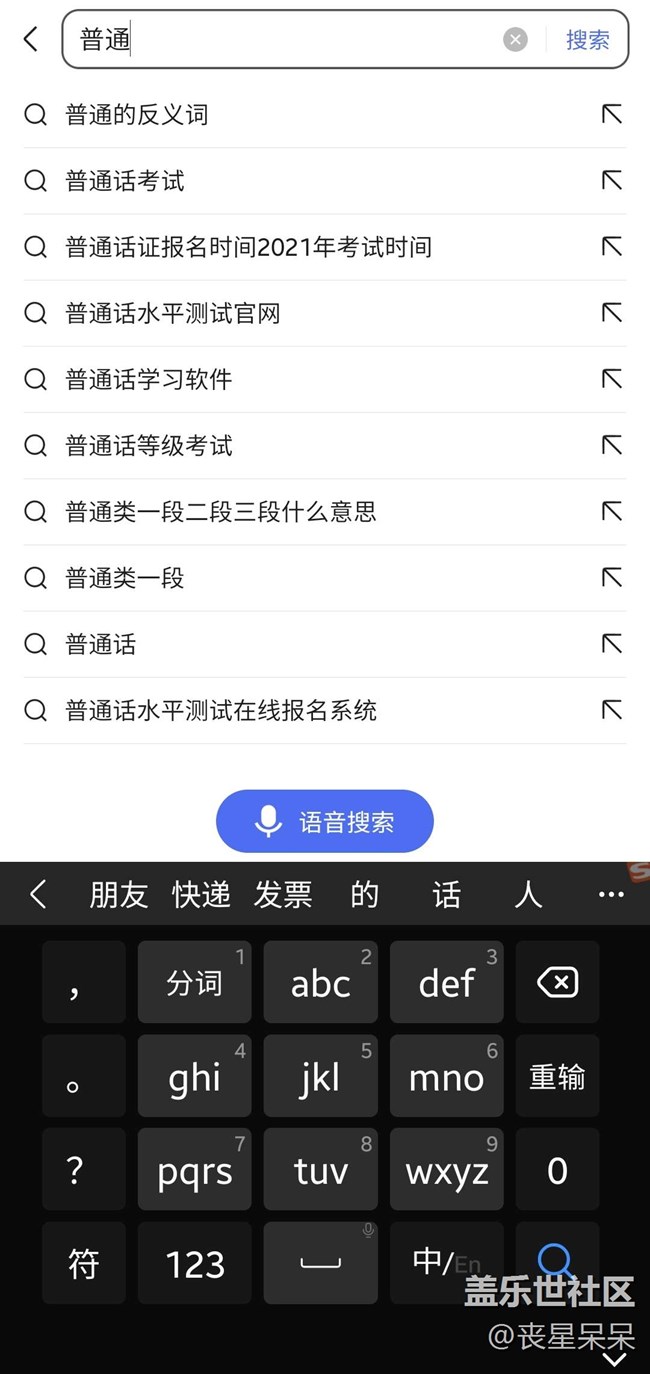Choose suggestion 普通话学习软件
The width and height of the screenshot is (650, 1374).
pos(149,379)
